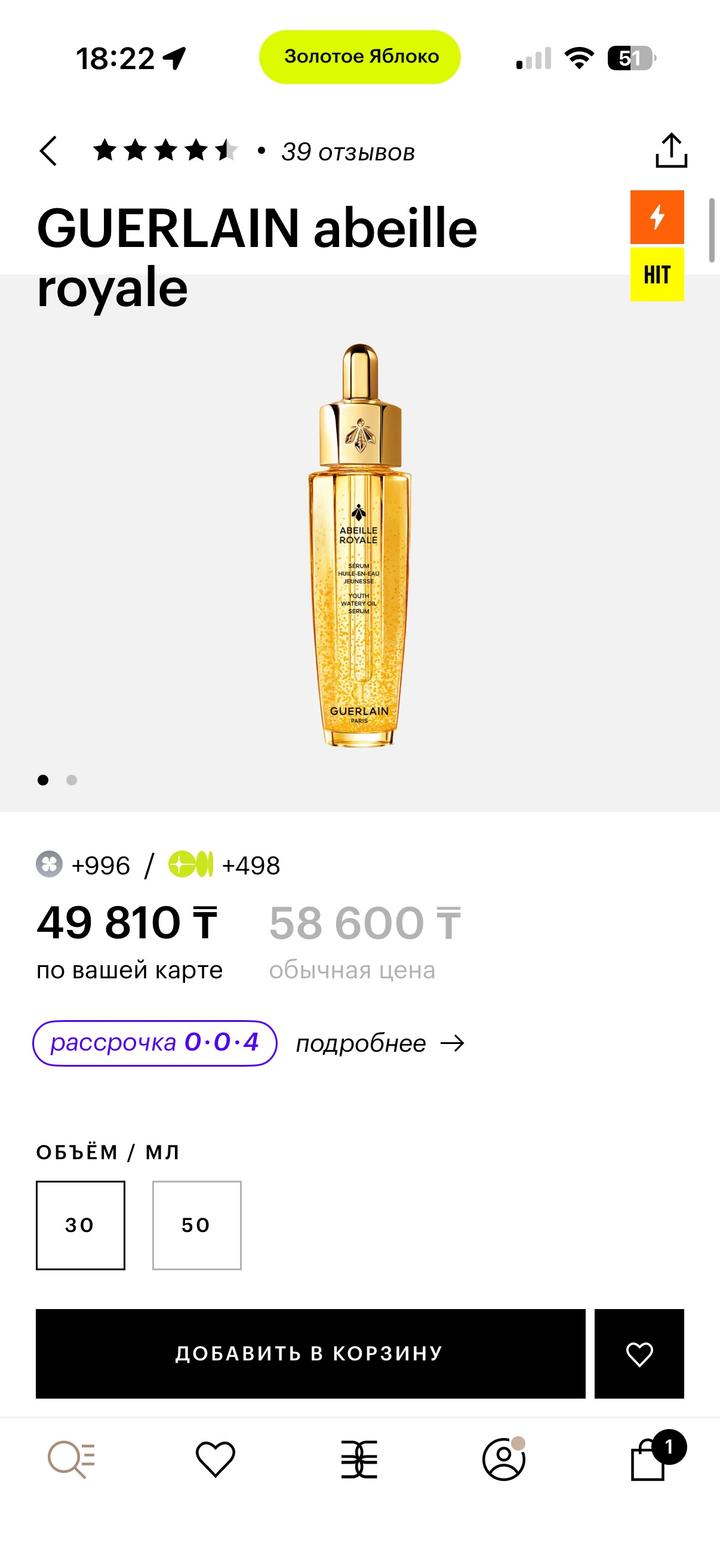Share this Guerlain product
The width and height of the screenshot is (720, 1565).
pyautogui.click(x=671, y=151)
